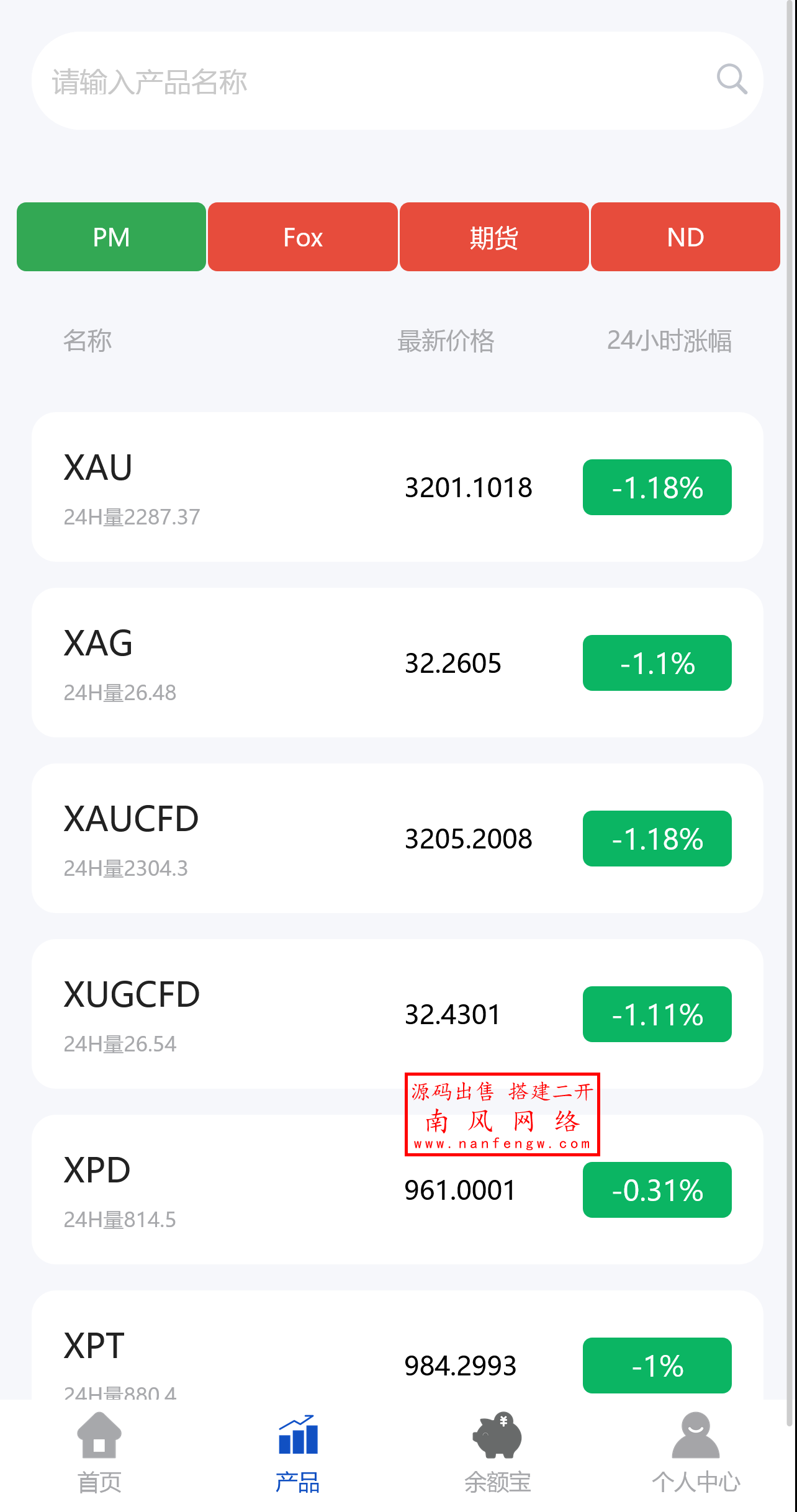Tap the XPD -0.31% badge
This screenshot has width=797, height=1512.
click(656, 1190)
